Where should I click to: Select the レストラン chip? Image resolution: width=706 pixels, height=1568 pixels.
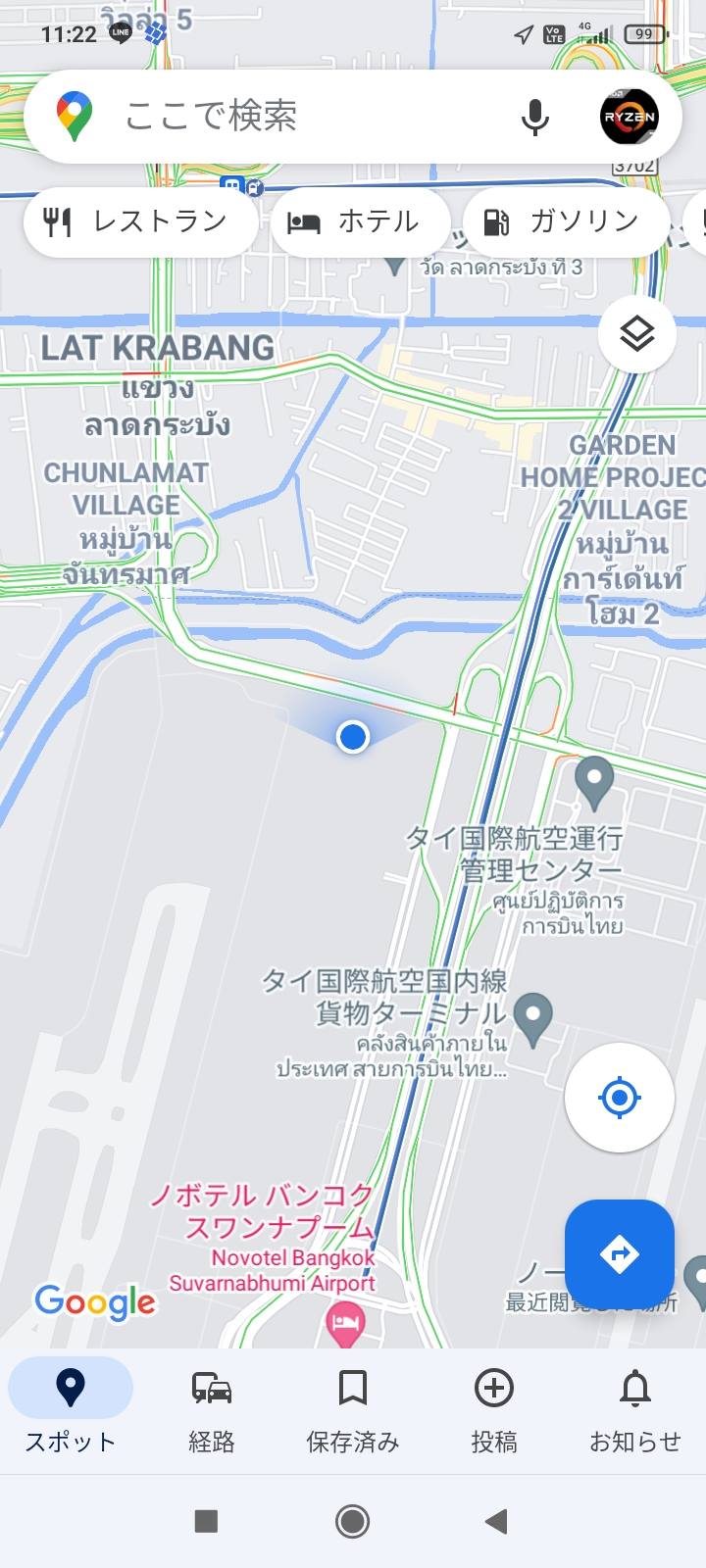140,222
